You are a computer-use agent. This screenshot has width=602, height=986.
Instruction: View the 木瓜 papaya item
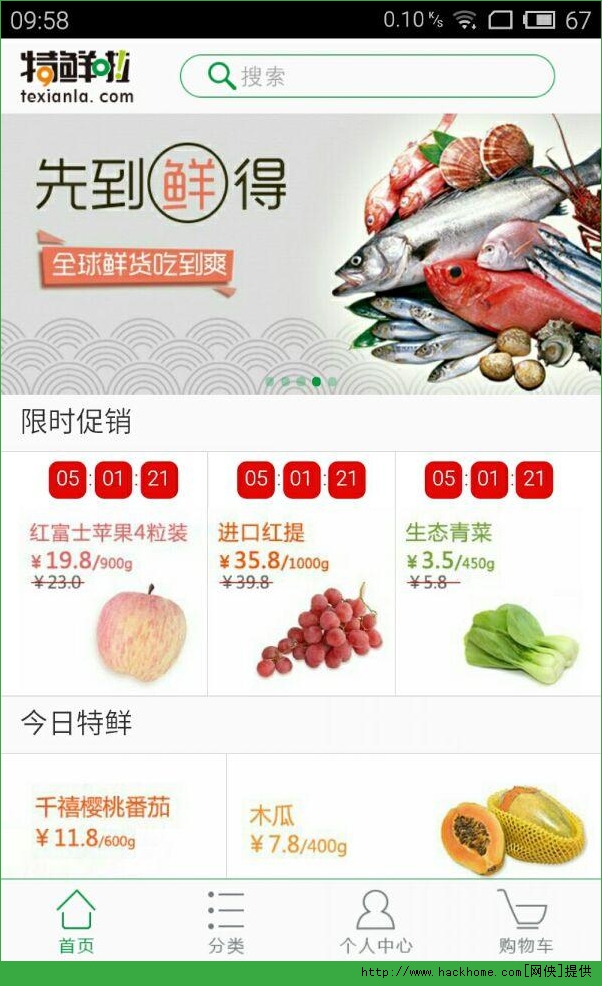point(413,818)
